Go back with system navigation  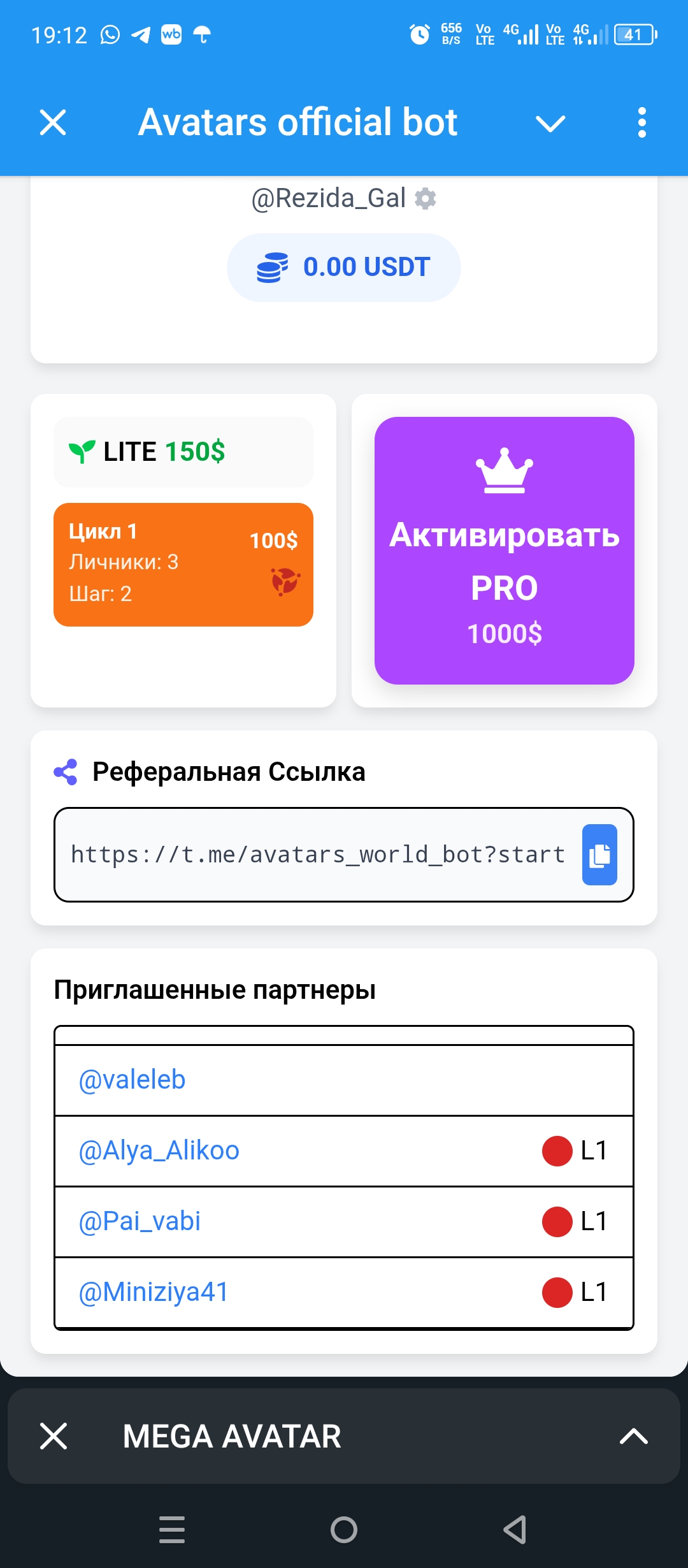[515, 1529]
